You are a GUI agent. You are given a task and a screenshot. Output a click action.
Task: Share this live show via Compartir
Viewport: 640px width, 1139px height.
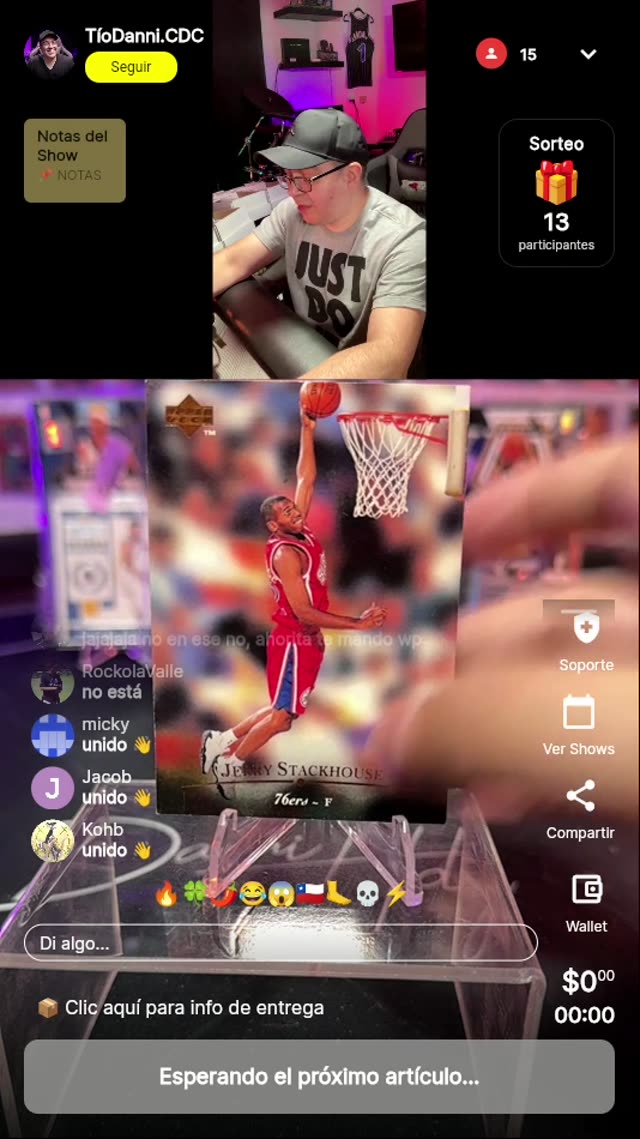(580, 808)
